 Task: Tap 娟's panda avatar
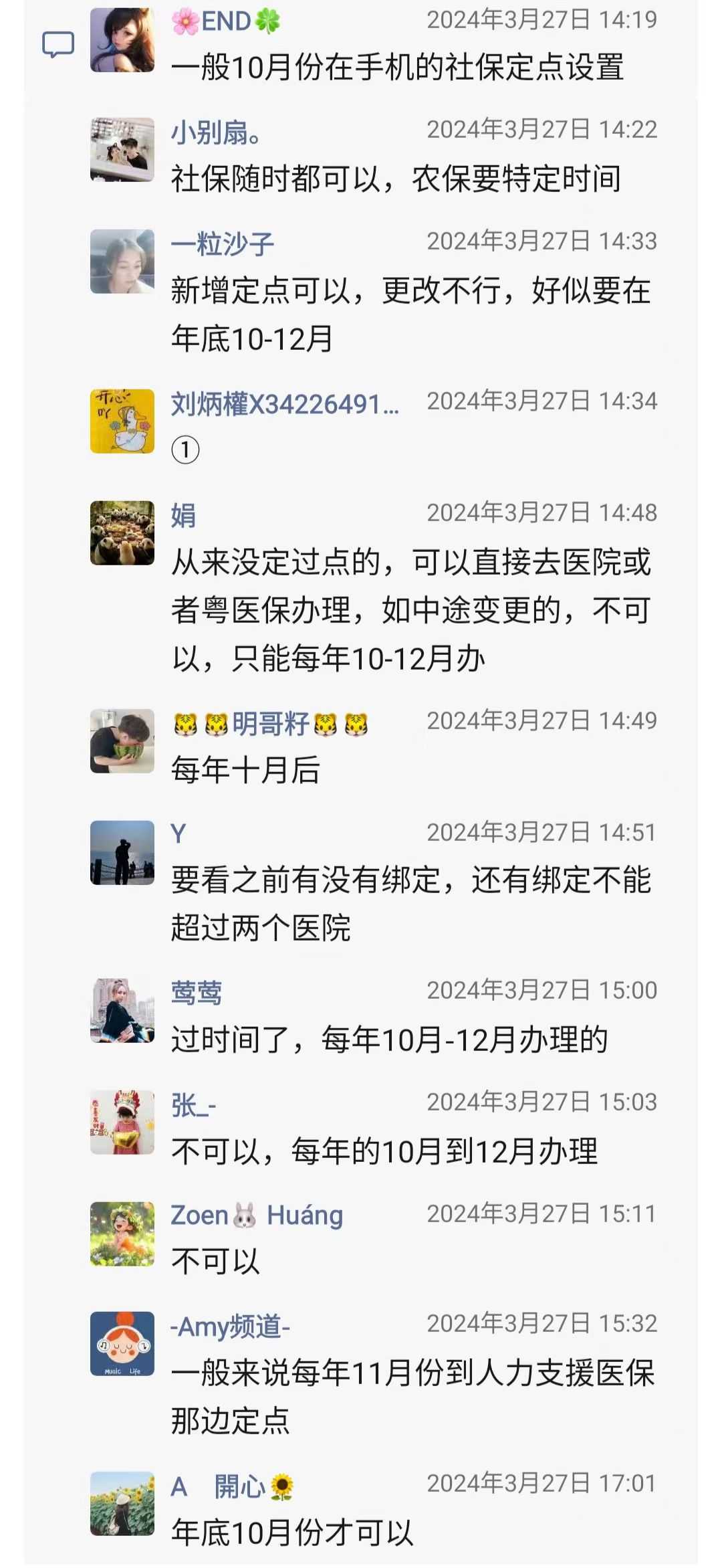click(122, 533)
